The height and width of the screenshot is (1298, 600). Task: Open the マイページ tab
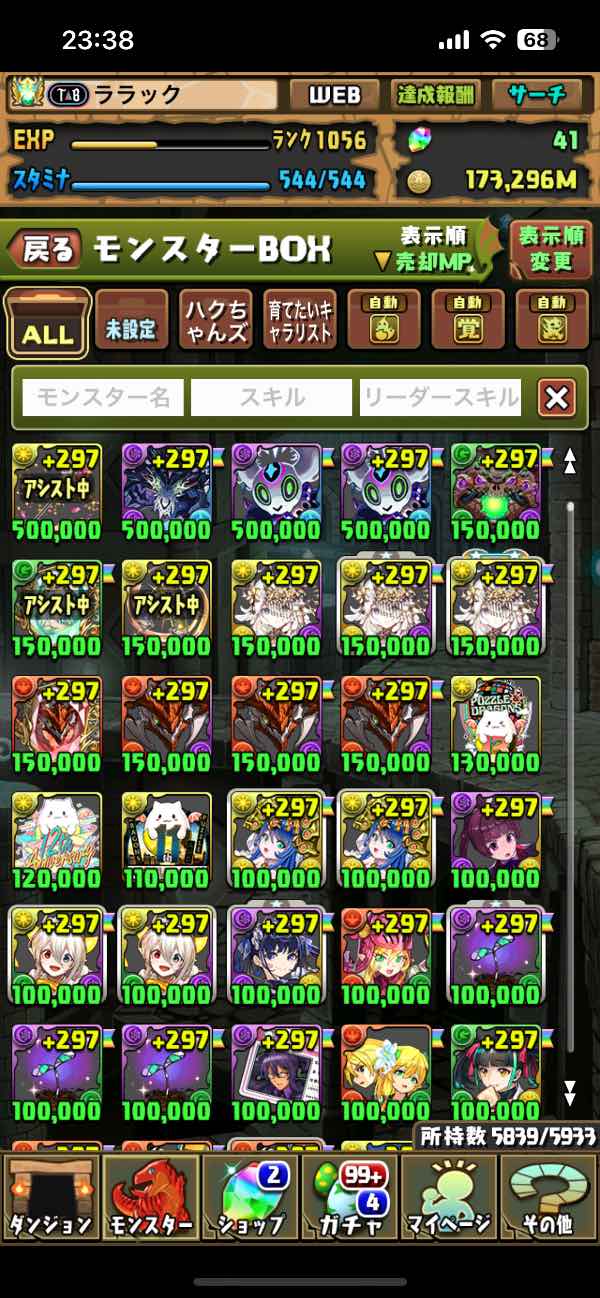tap(449, 1196)
